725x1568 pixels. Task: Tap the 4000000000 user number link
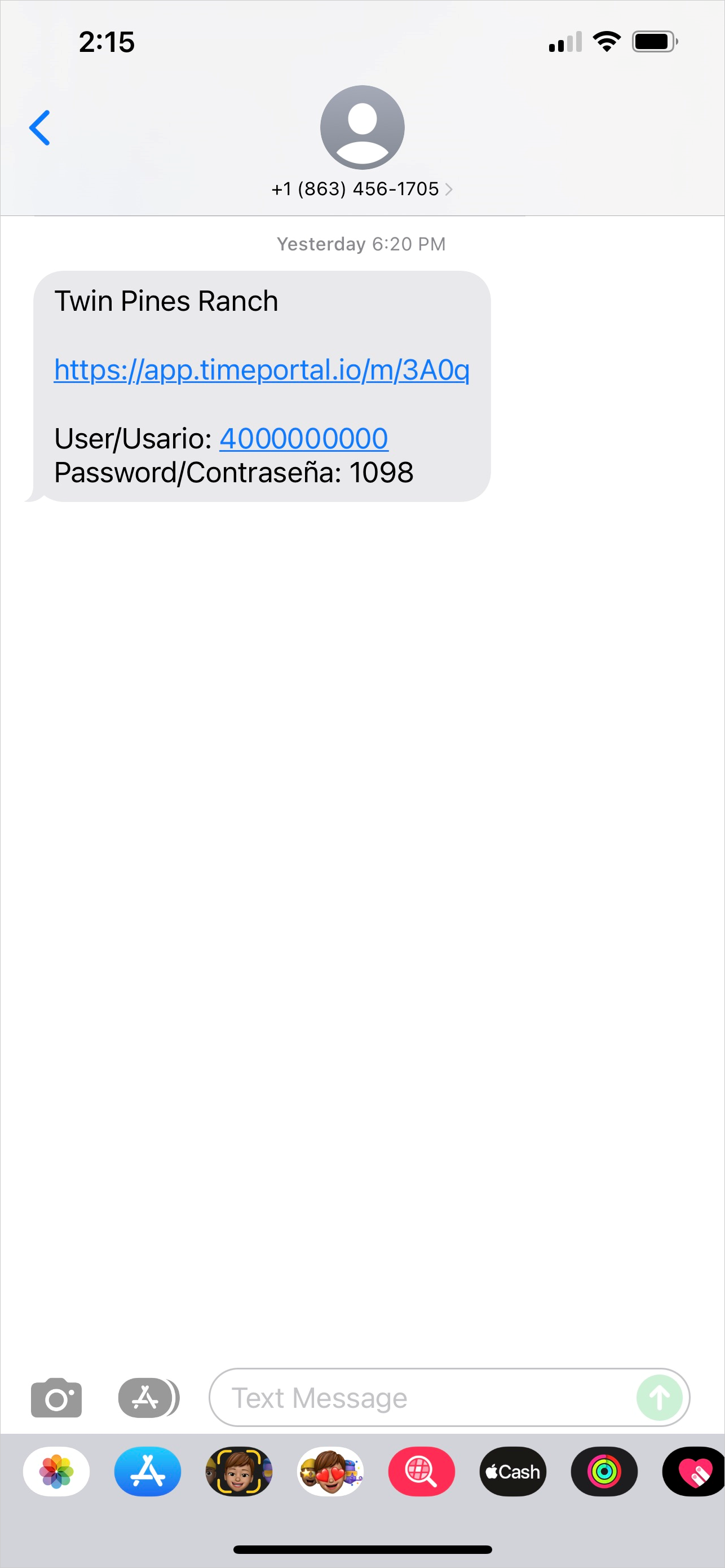coord(303,438)
